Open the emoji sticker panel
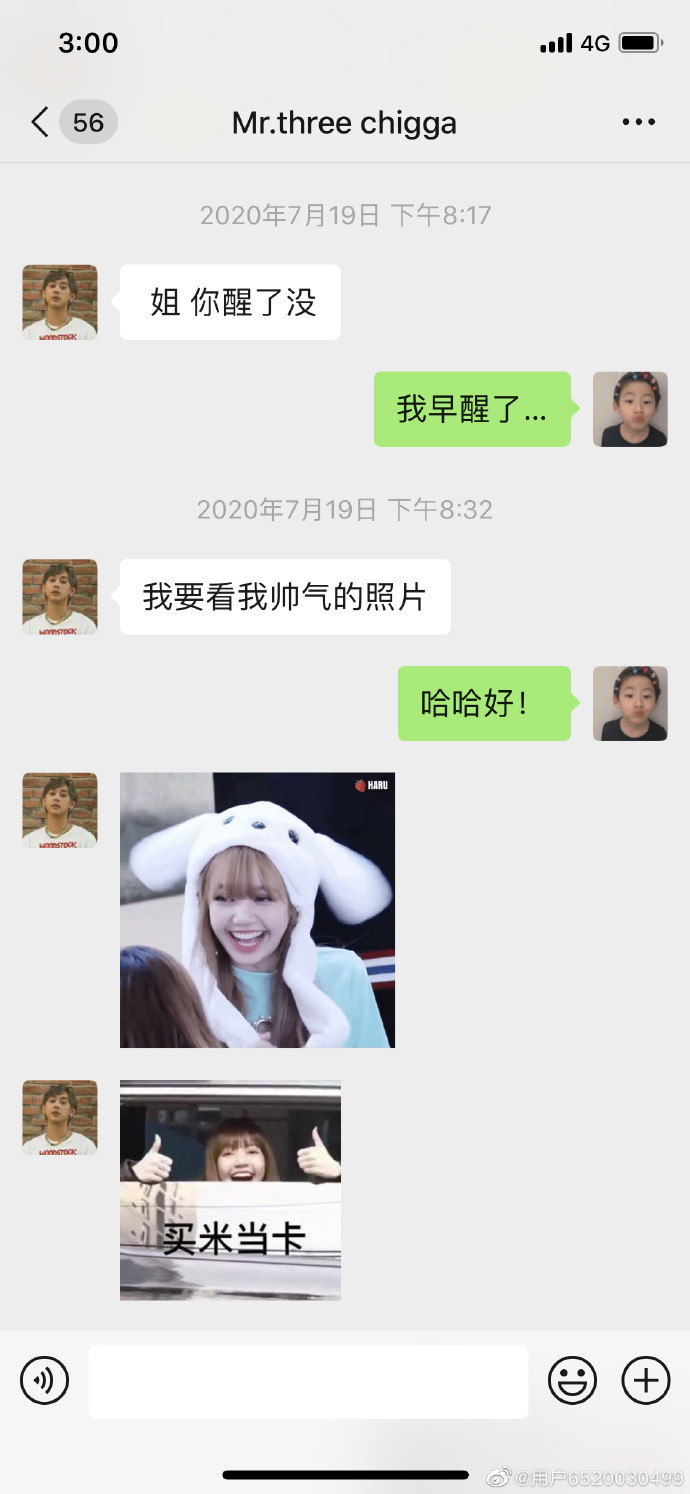Viewport: 690px width, 1494px height. click(572, 1381)
